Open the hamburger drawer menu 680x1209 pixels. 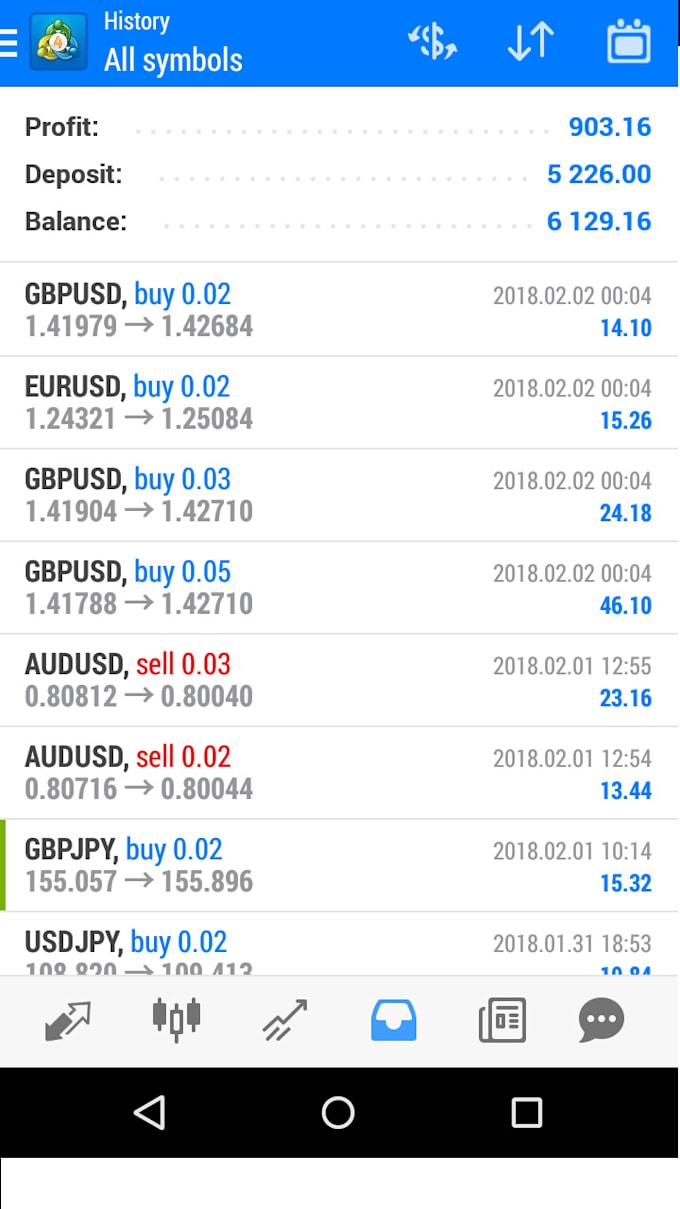[x=9, y=43]
